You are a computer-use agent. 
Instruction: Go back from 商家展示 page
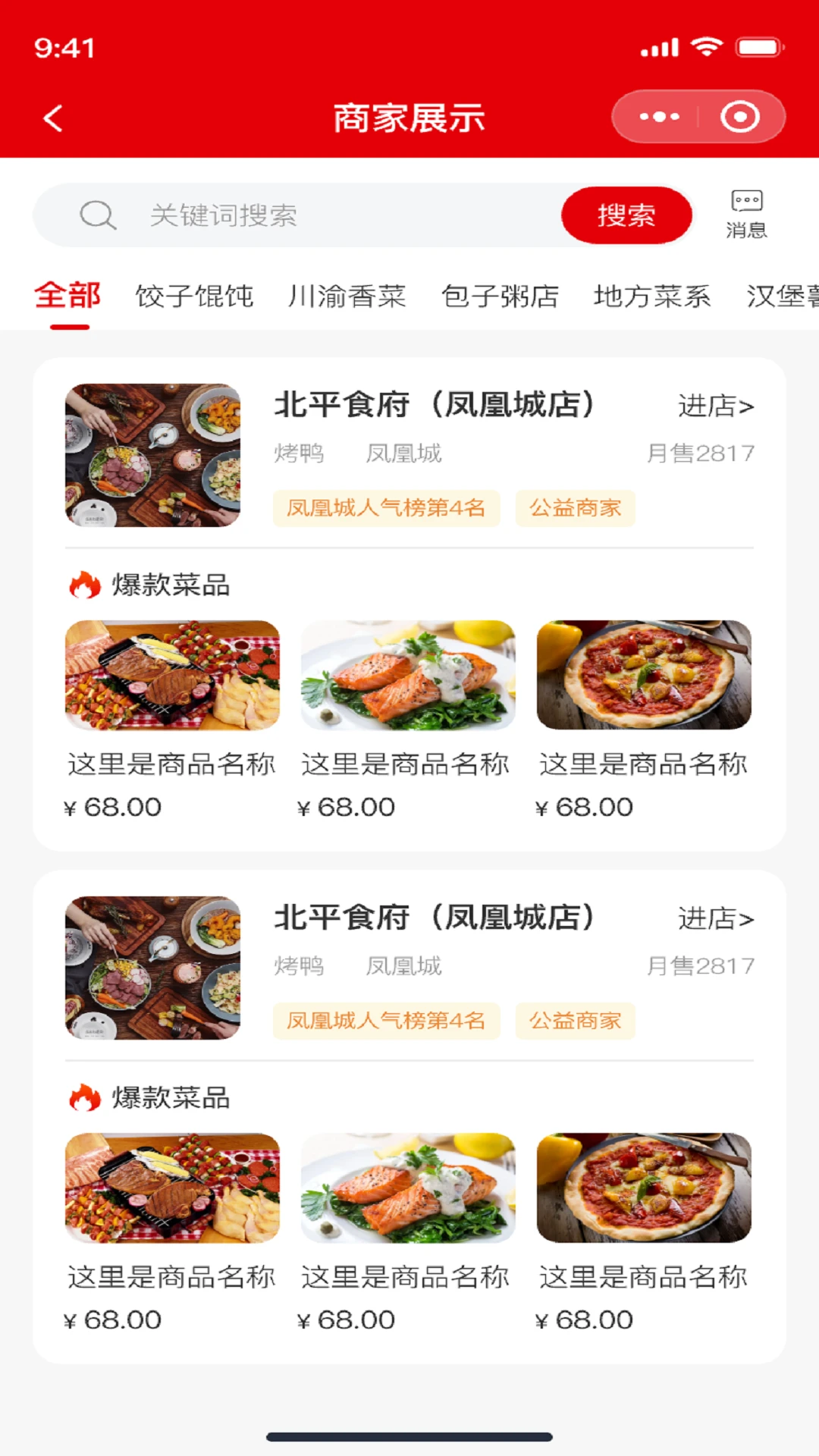coord(53,118)
